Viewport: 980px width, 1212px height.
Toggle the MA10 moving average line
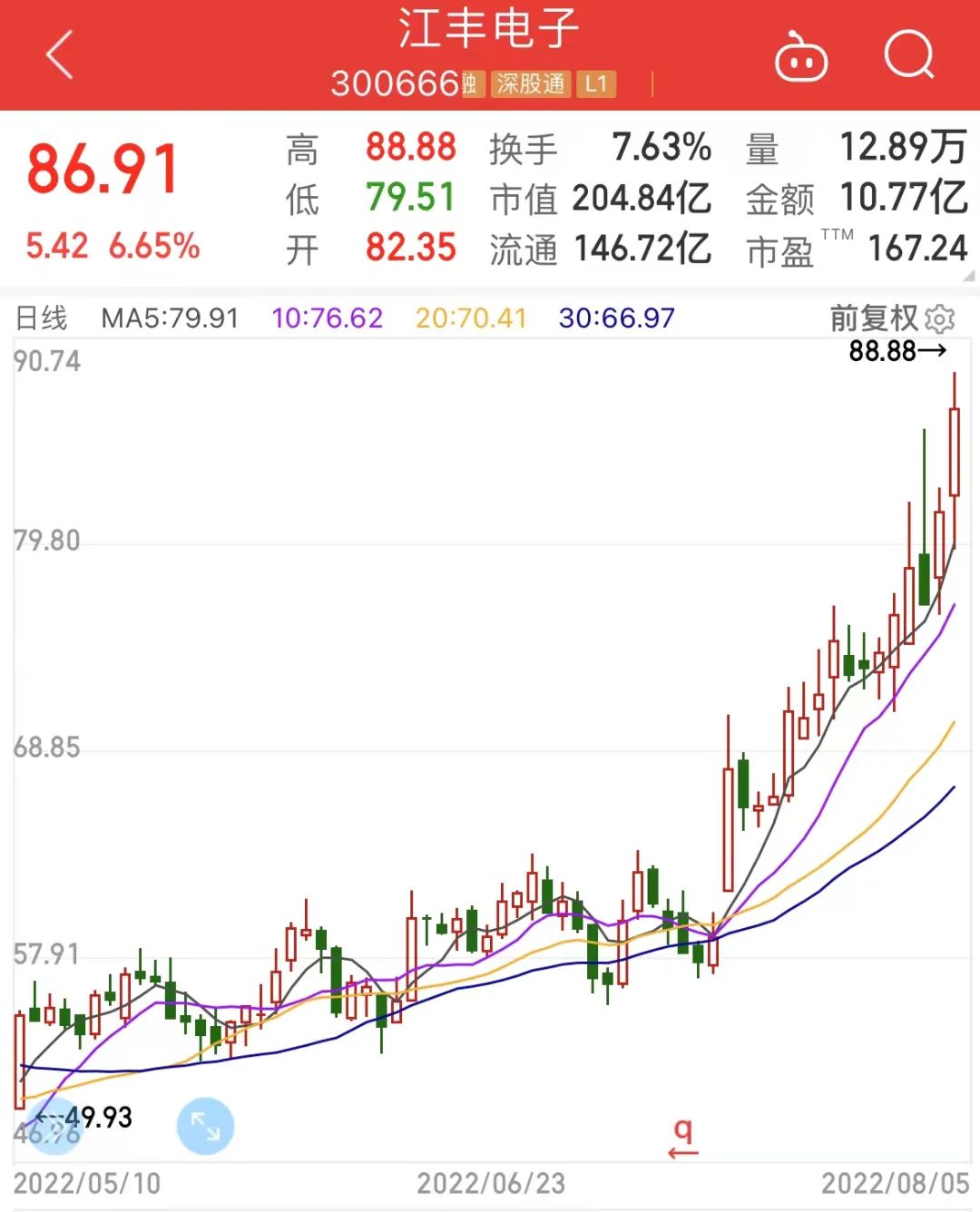point(327,318)
